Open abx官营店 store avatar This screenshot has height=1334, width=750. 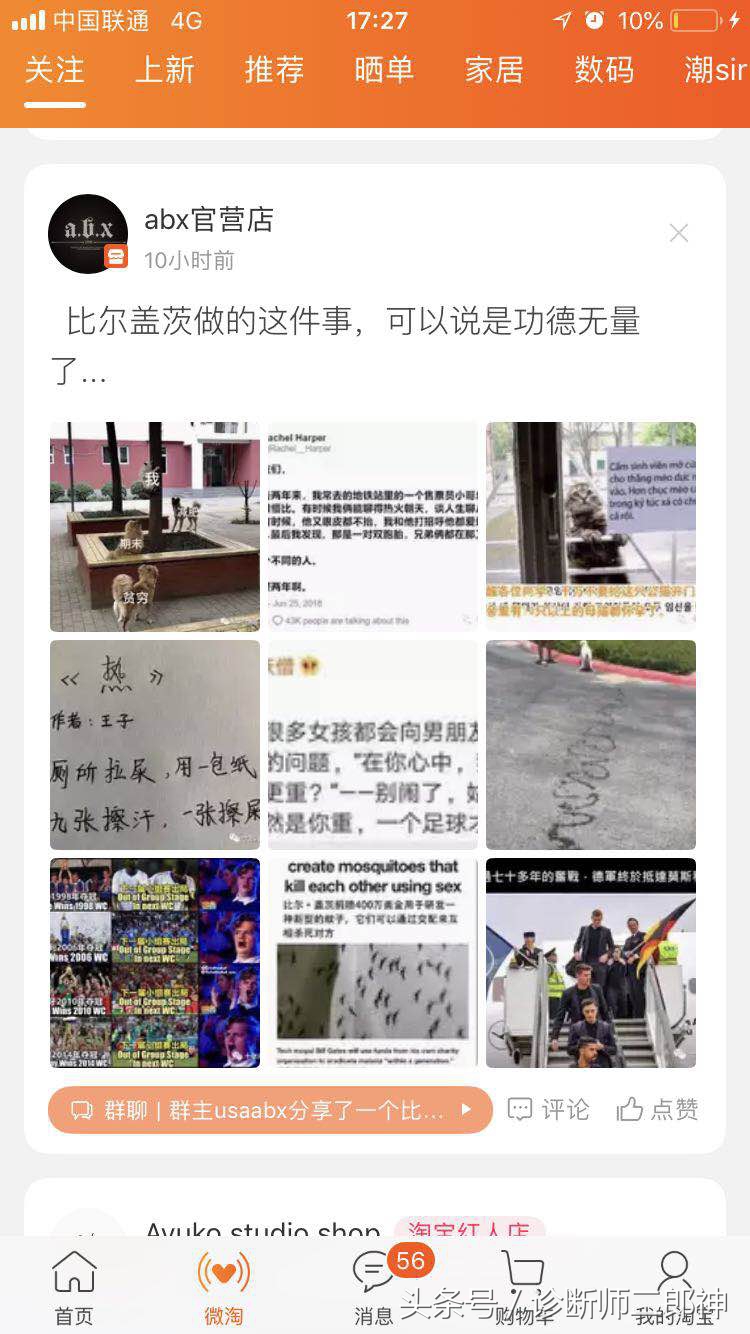[88, 234]
